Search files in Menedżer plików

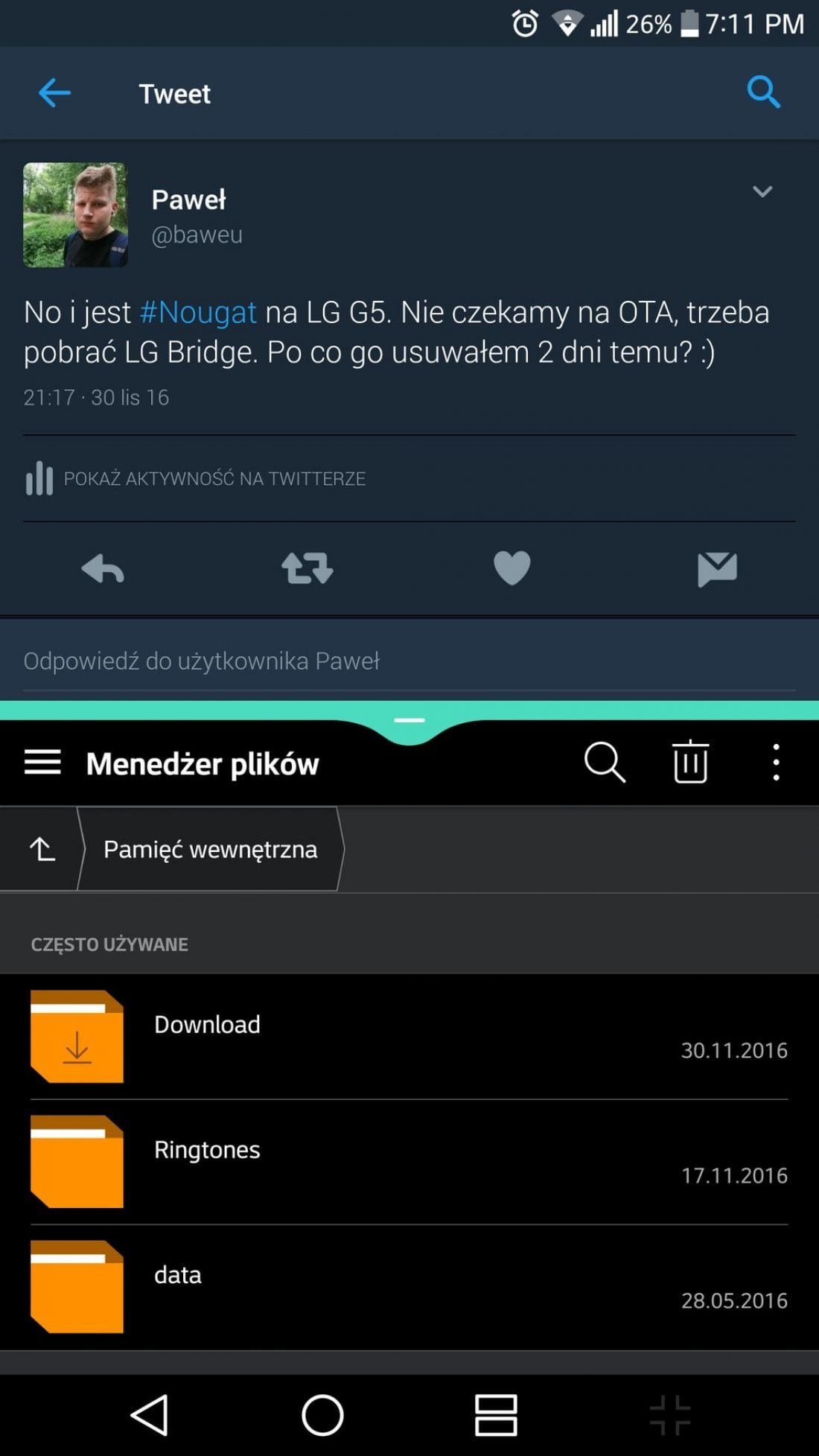click(x=605, y=762)
